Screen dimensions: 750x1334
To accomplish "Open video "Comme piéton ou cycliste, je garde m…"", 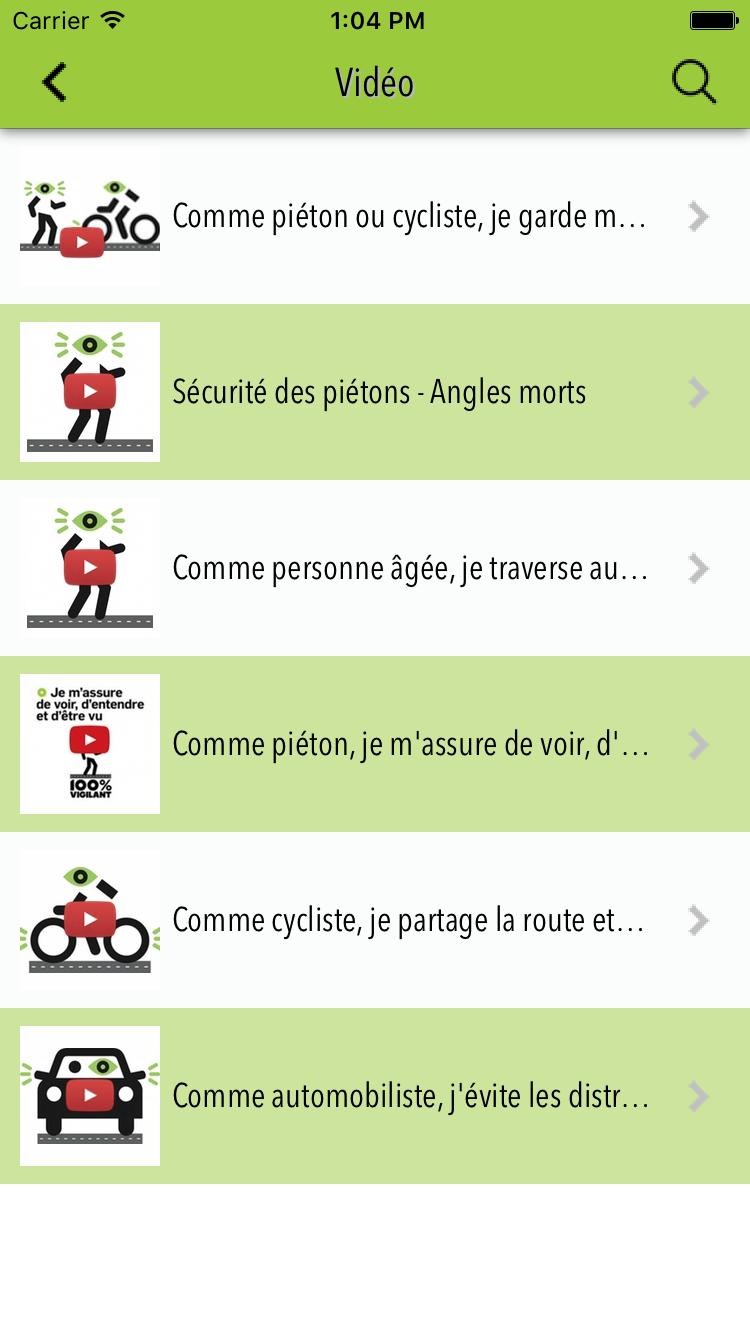I will pos(410,216).
